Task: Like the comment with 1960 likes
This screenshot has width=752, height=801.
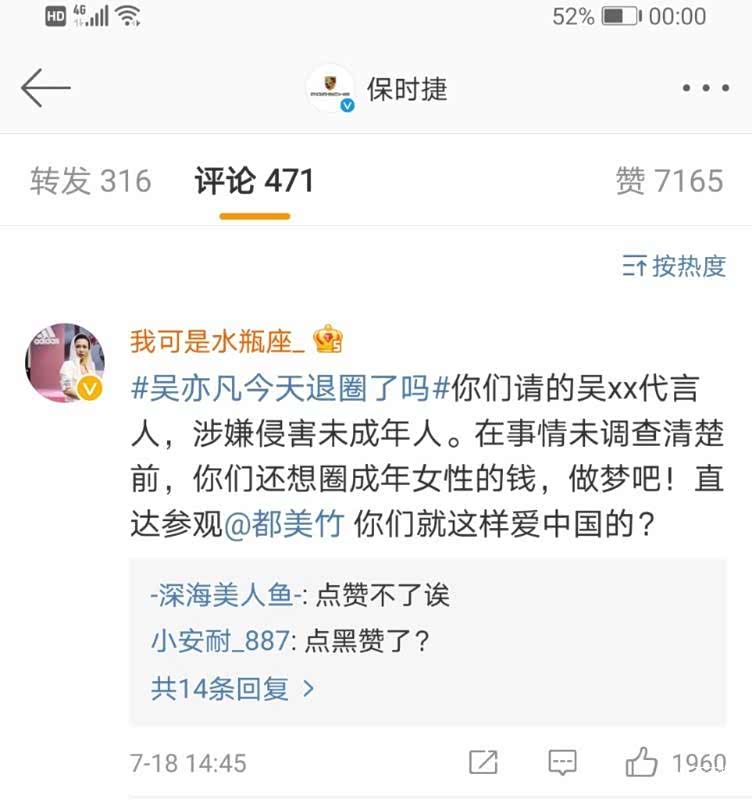Action: tap(642, 763)
